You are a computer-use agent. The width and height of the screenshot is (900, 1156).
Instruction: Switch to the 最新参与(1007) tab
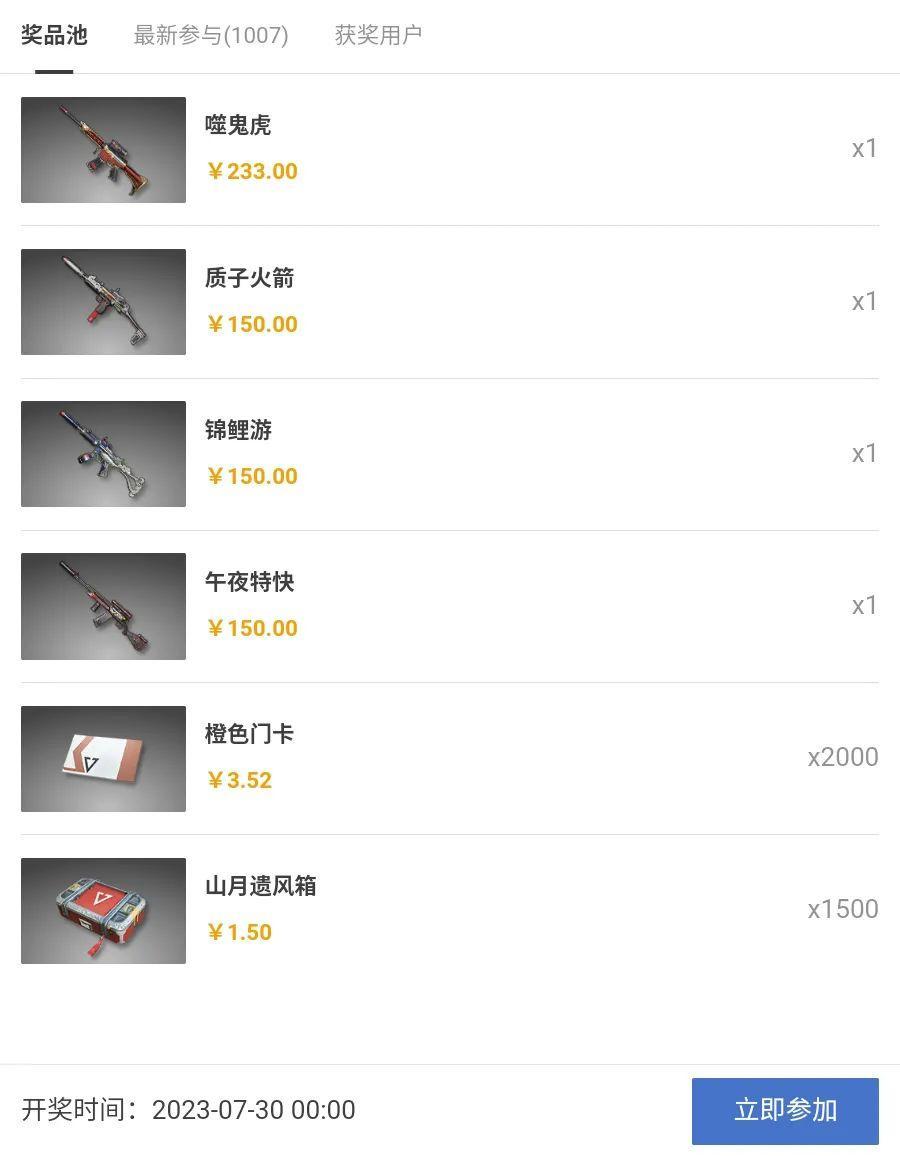coord(211,35)
